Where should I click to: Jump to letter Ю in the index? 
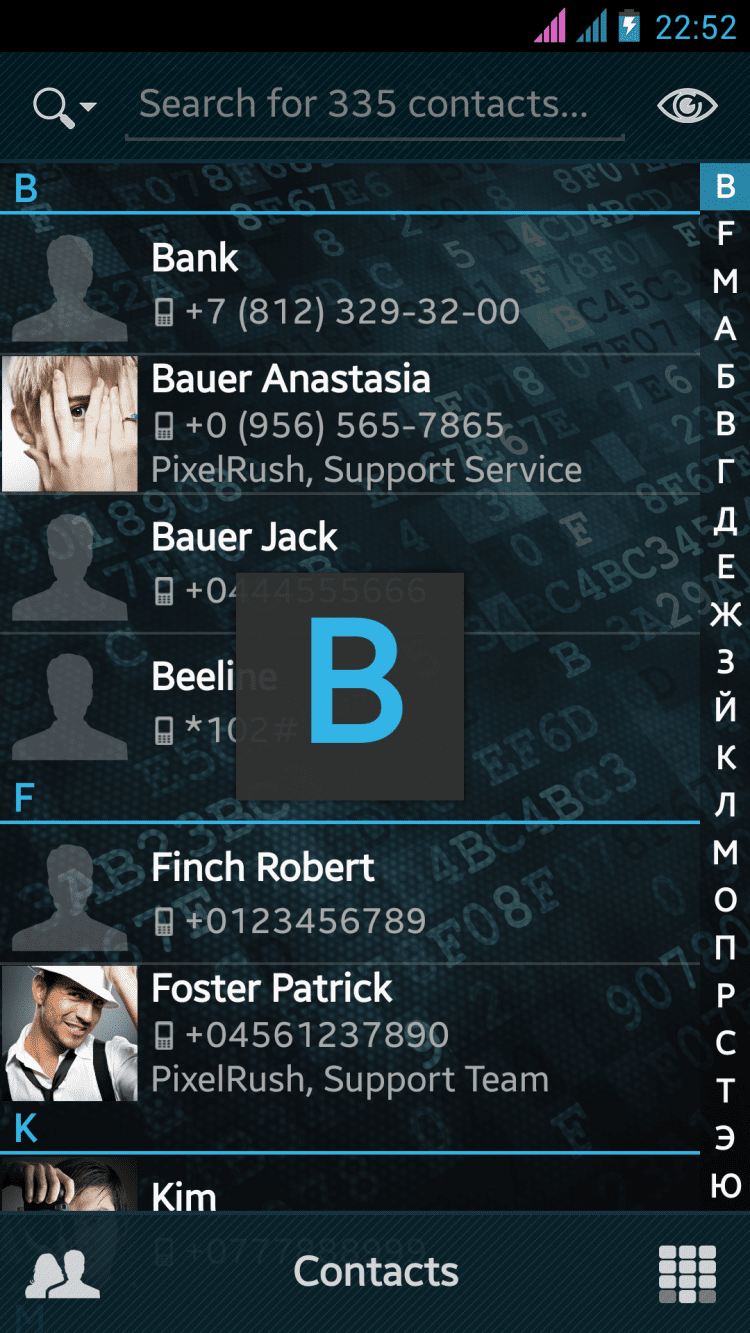725,1186
